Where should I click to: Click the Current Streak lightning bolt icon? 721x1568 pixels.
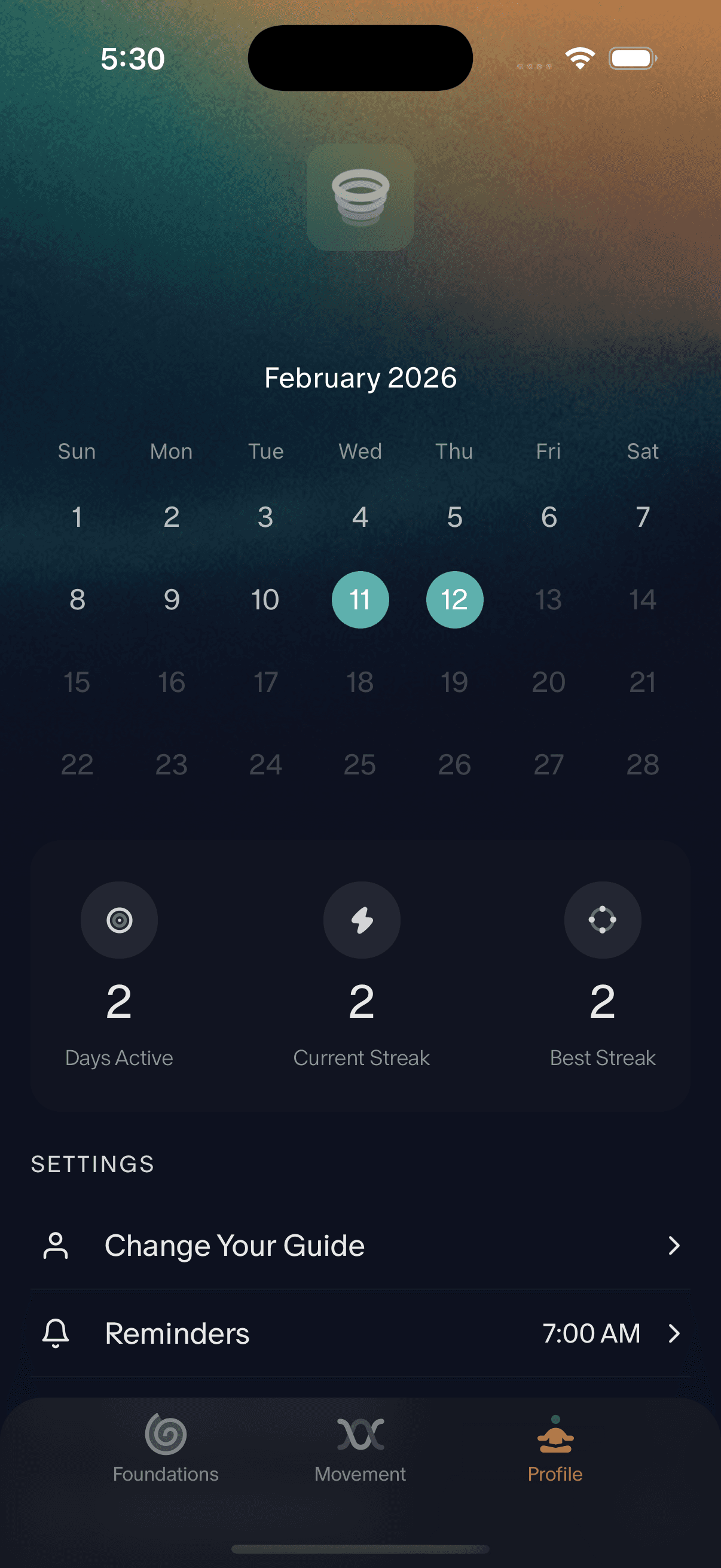[x=362, y=920]
